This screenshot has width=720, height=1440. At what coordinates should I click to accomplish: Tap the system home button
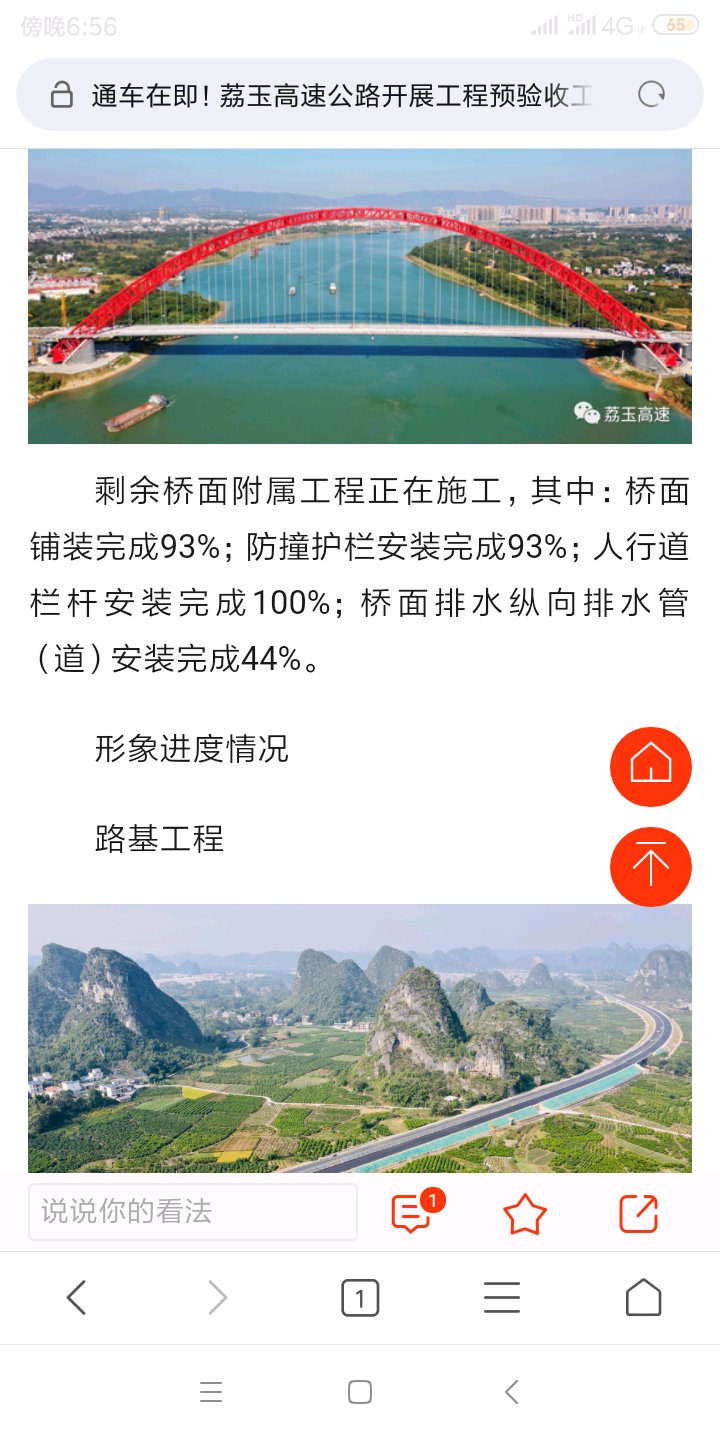(360, 1392)
